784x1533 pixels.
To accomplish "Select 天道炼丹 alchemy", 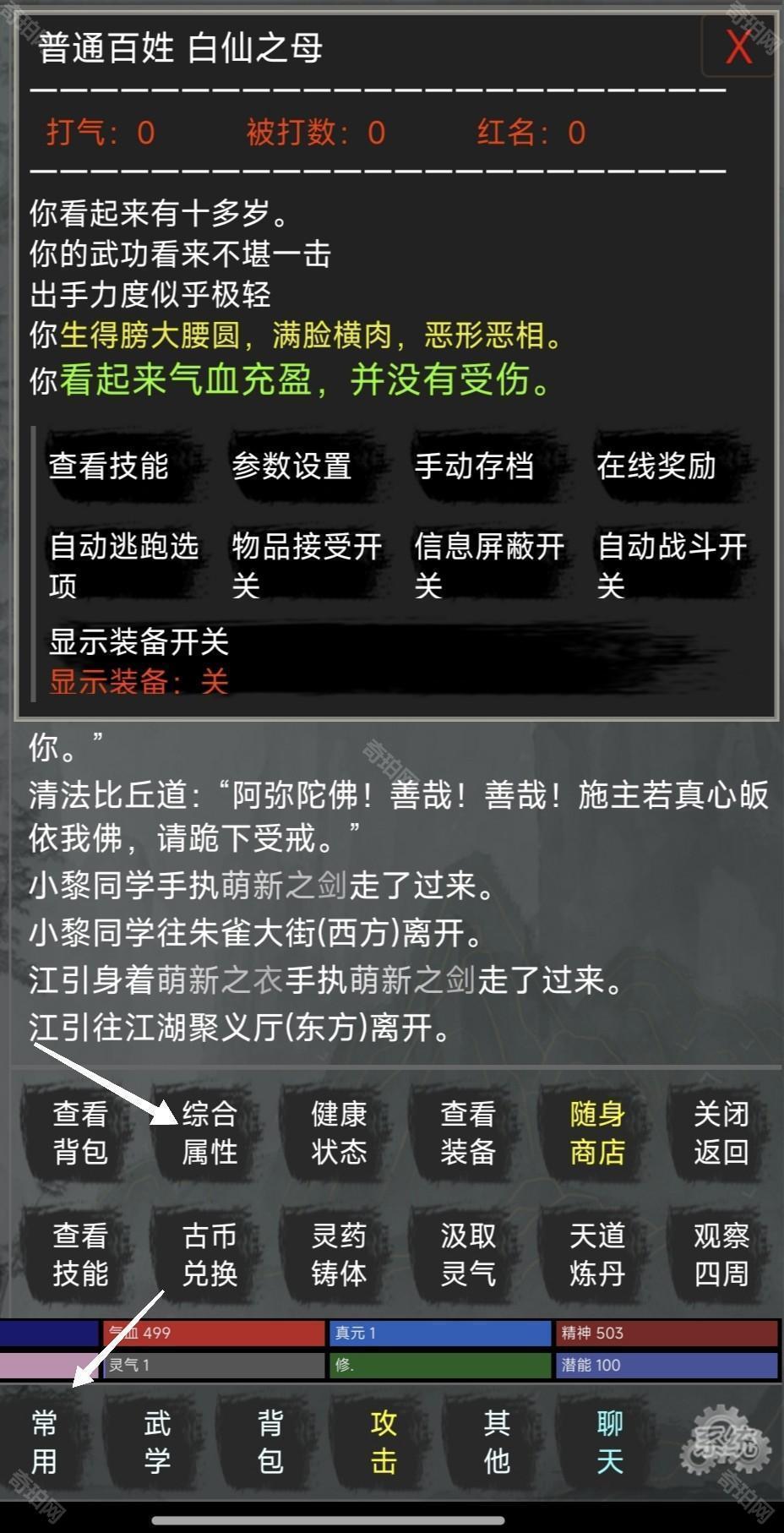I will coord(597,1254).
